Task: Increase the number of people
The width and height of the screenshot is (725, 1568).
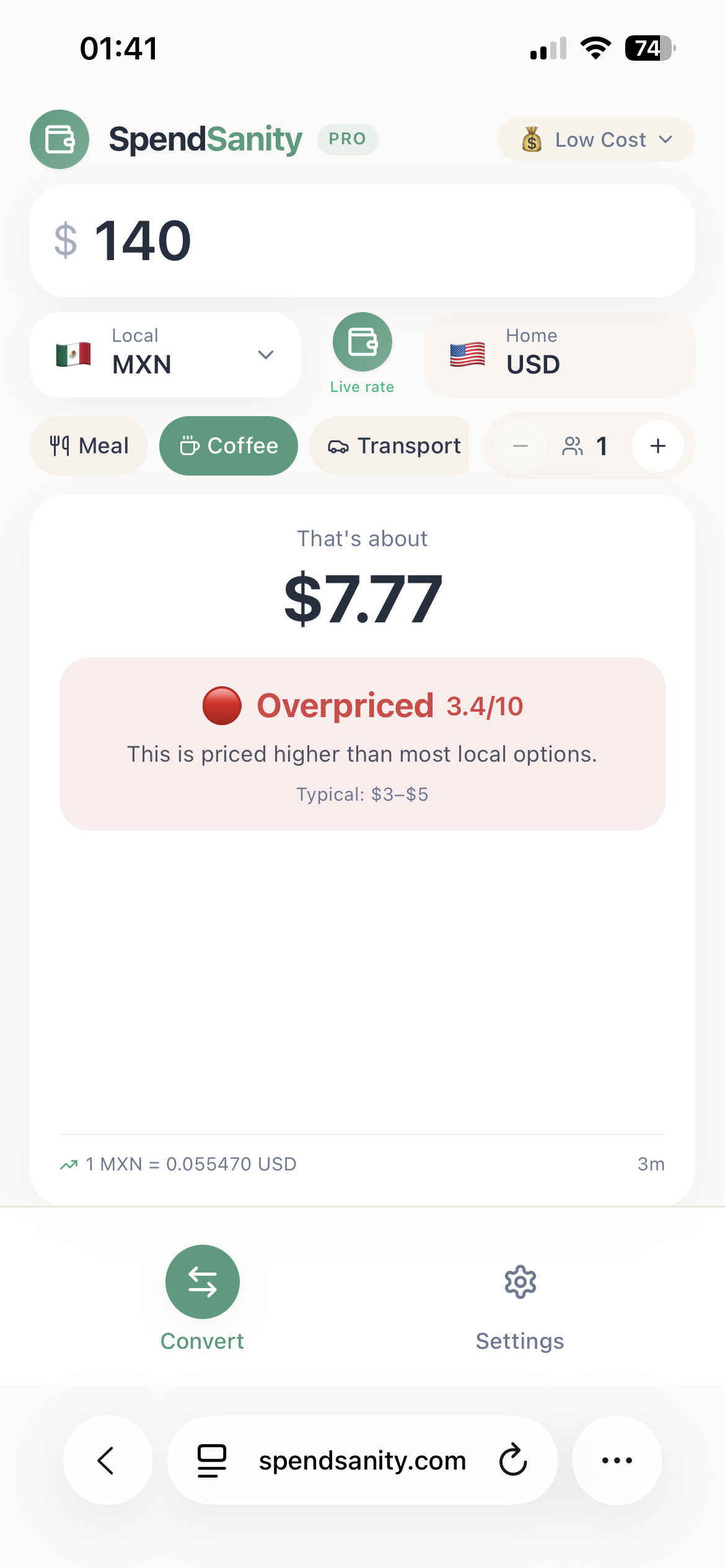Action: tap(657, 446)
